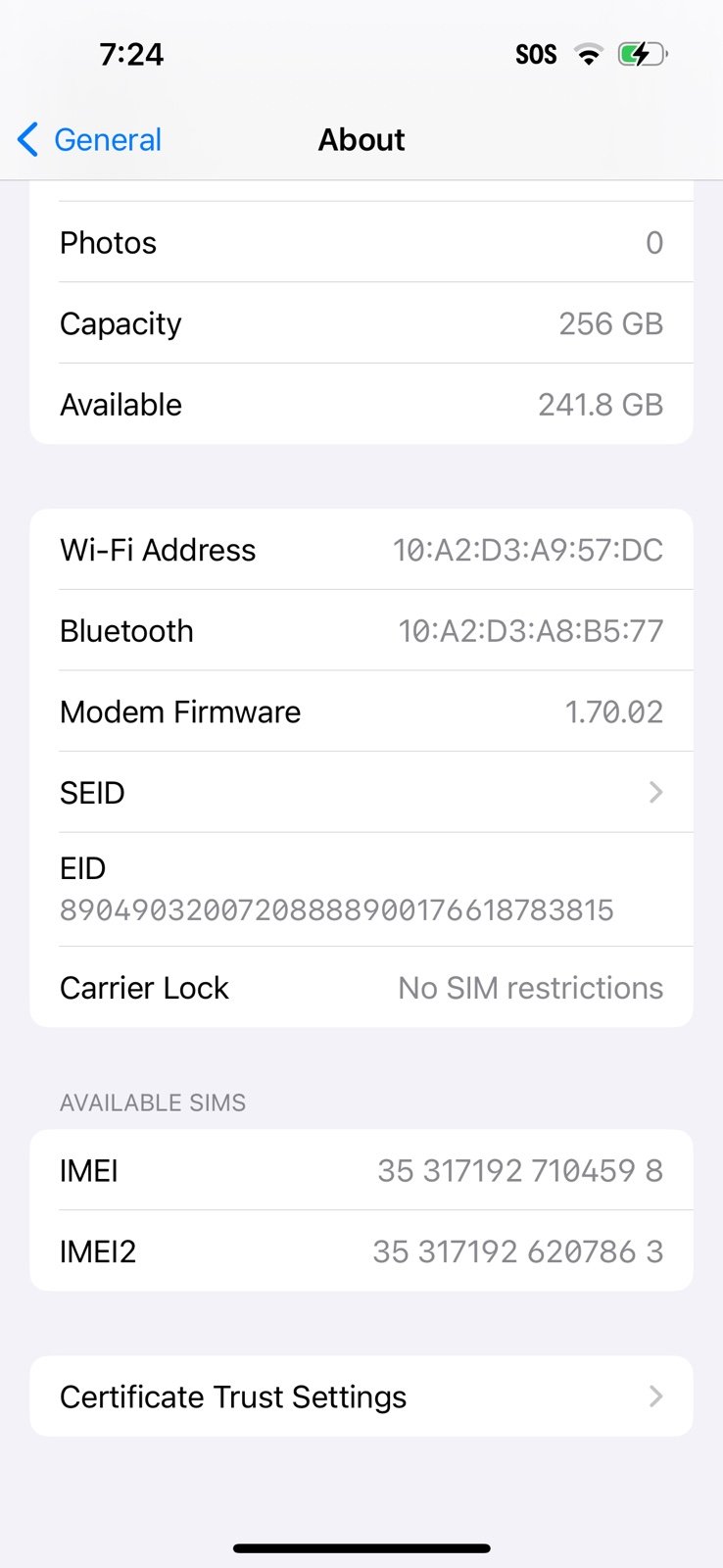Tap the Wi-Fi signal icon in status bar

click(588, 55)
